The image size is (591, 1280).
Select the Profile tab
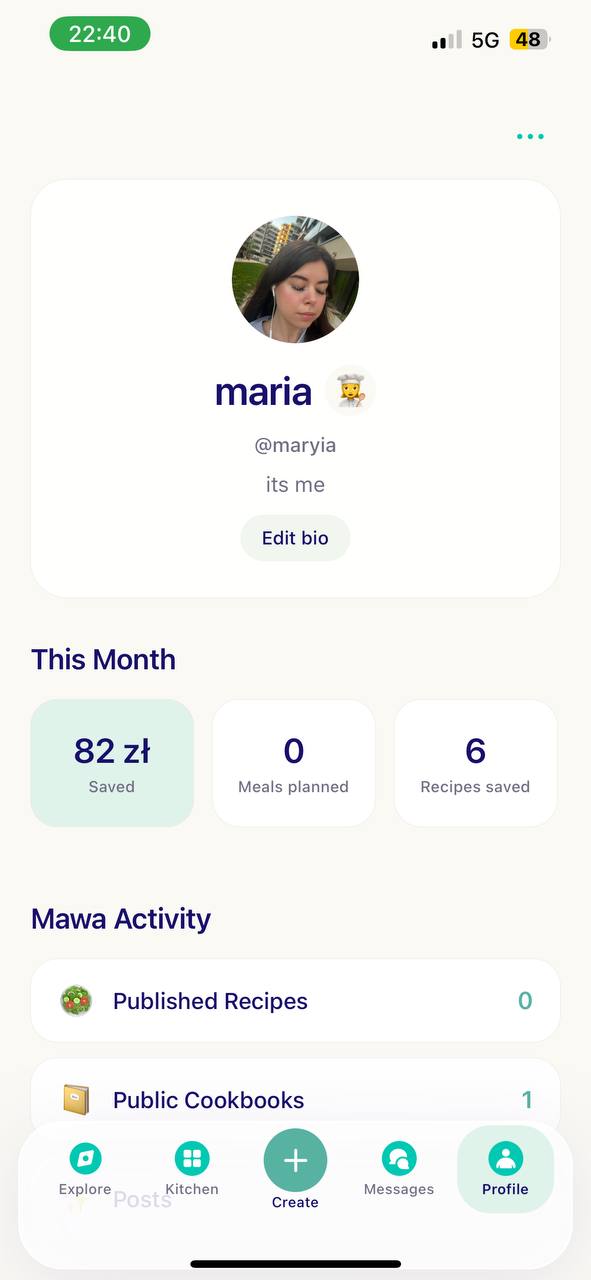click(505, 1170)
